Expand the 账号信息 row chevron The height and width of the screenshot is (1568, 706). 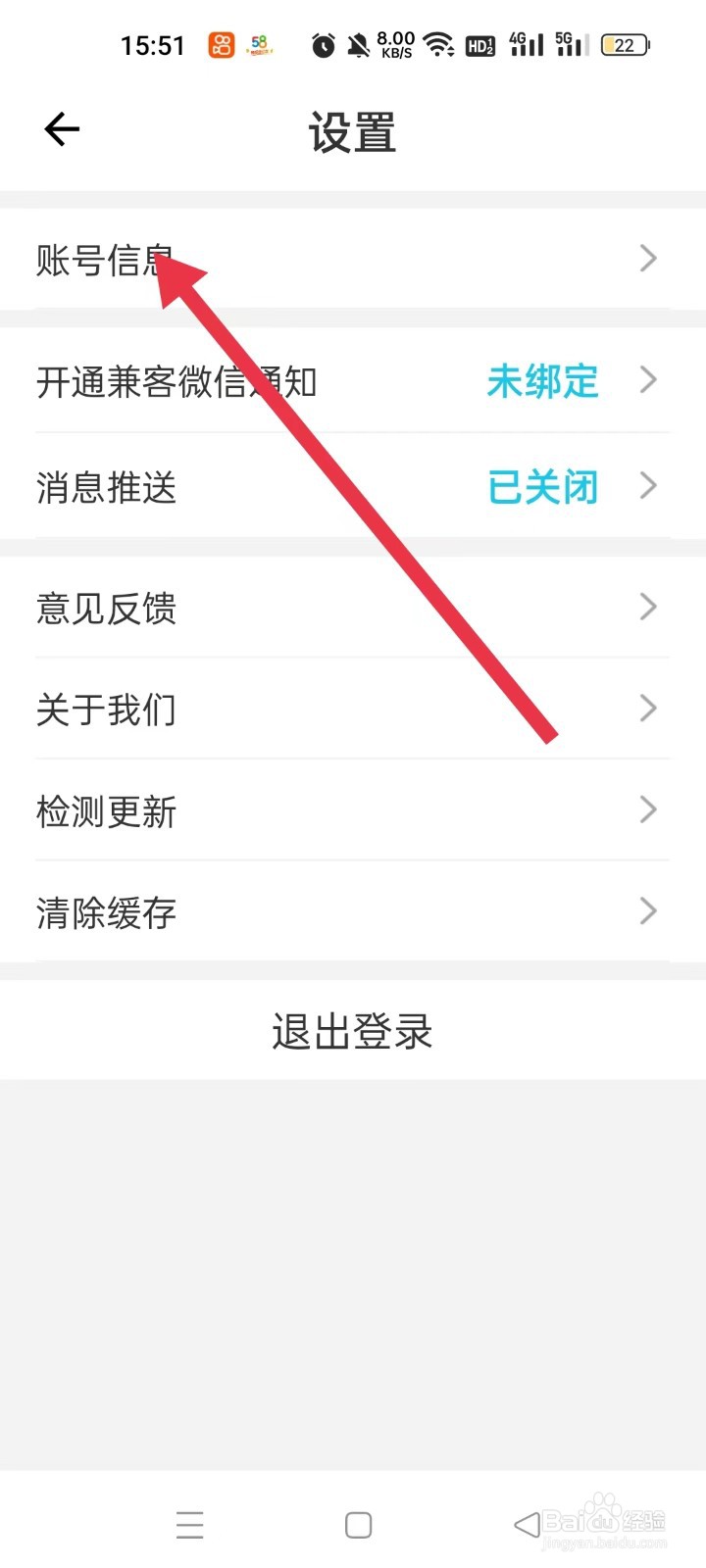tap(647, 259)
